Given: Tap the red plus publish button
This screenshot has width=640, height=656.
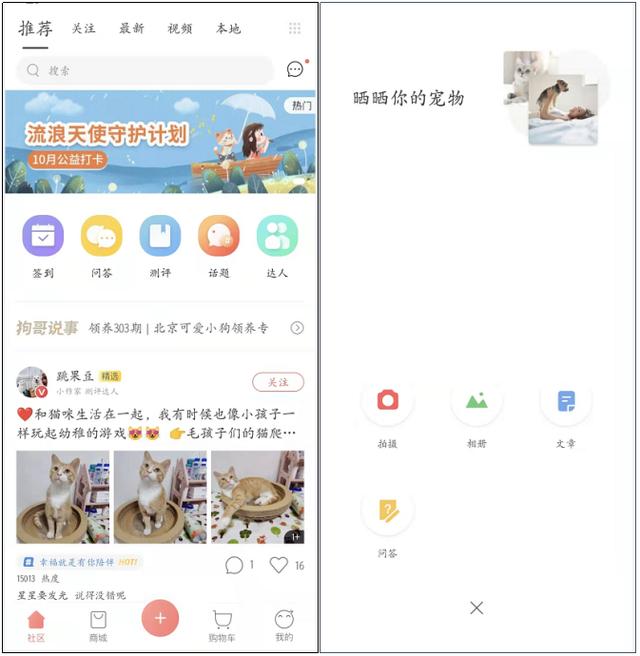Looking at the screenshot, I should pos(160,618).
